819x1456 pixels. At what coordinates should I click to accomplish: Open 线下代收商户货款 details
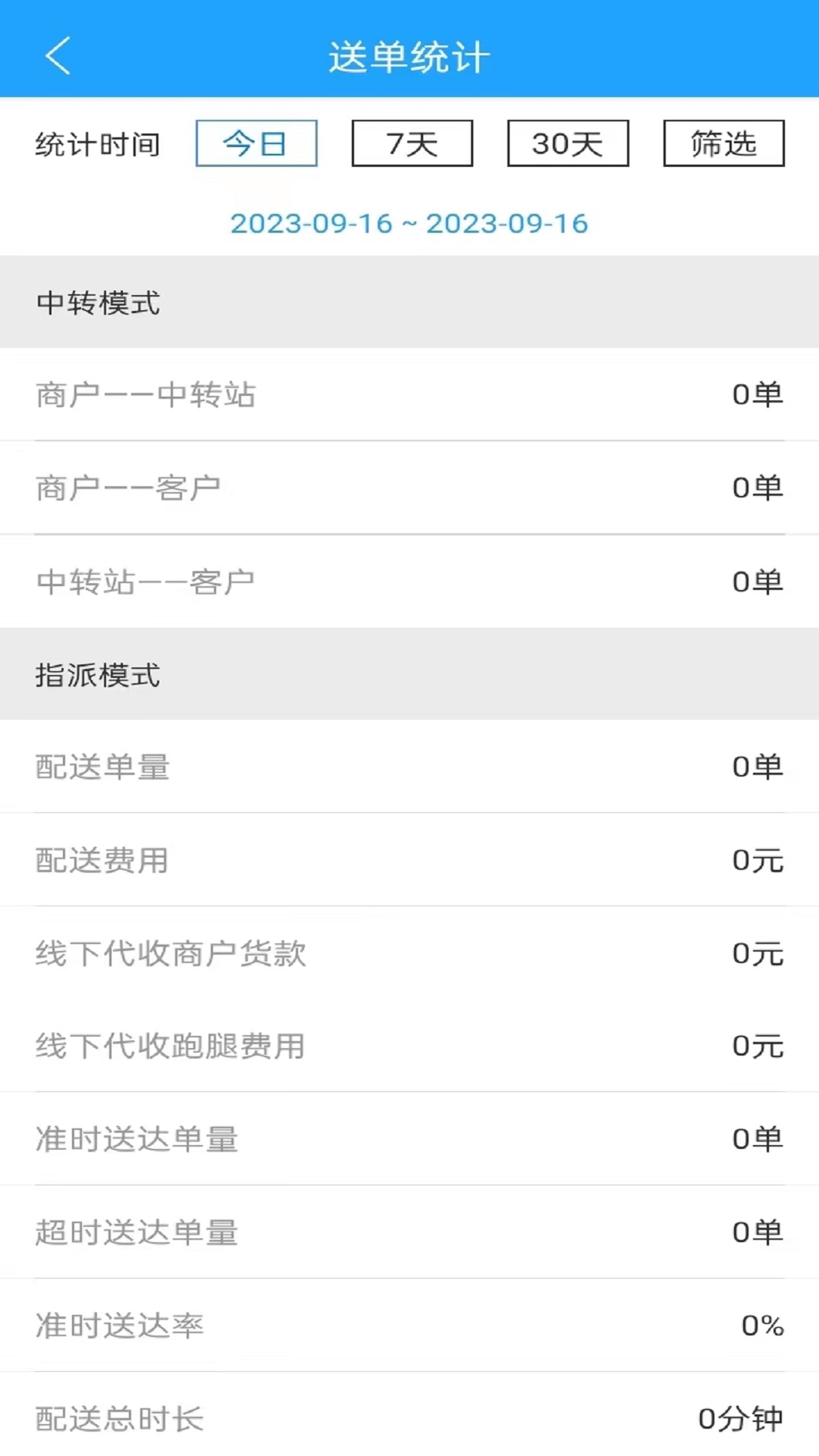tap(409, 954)
